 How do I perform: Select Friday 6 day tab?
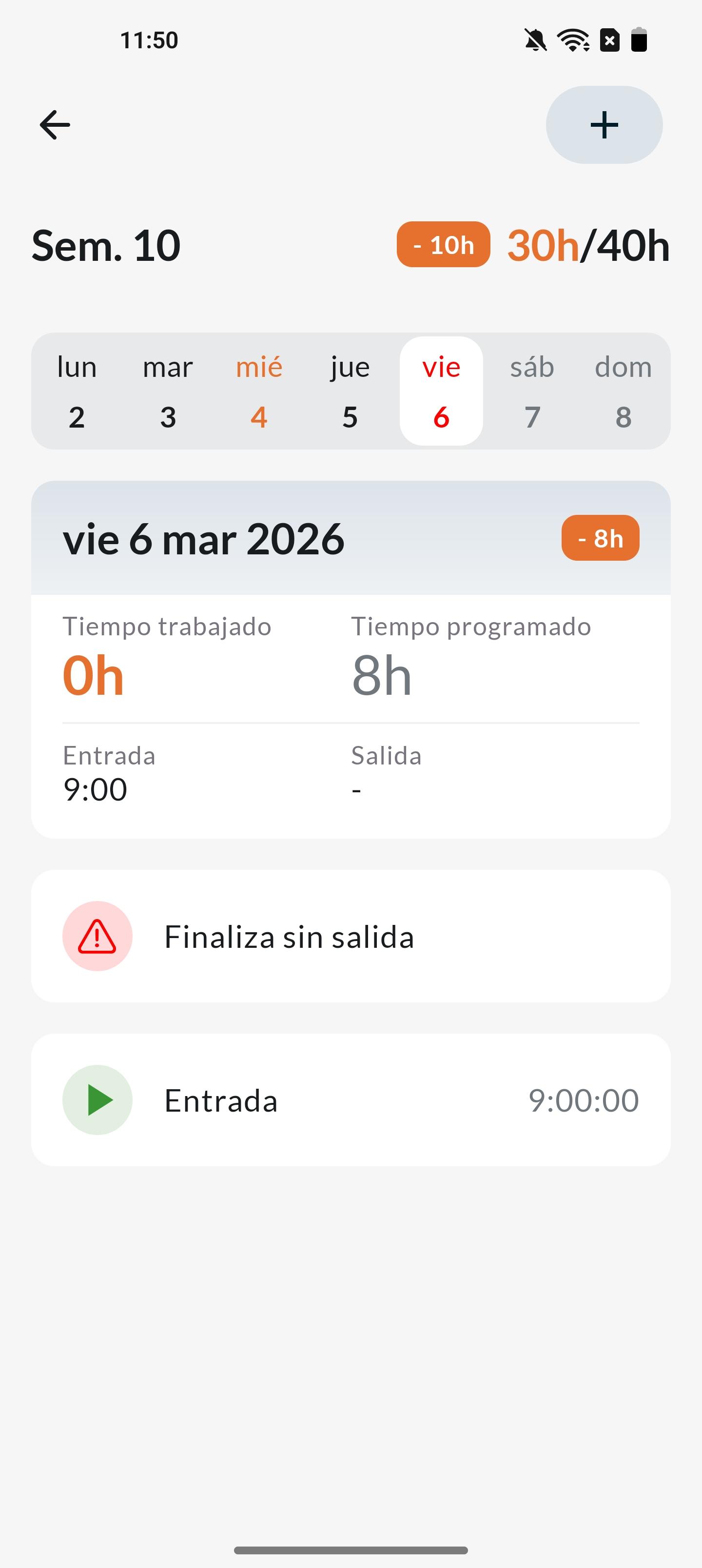pos(441,391)
